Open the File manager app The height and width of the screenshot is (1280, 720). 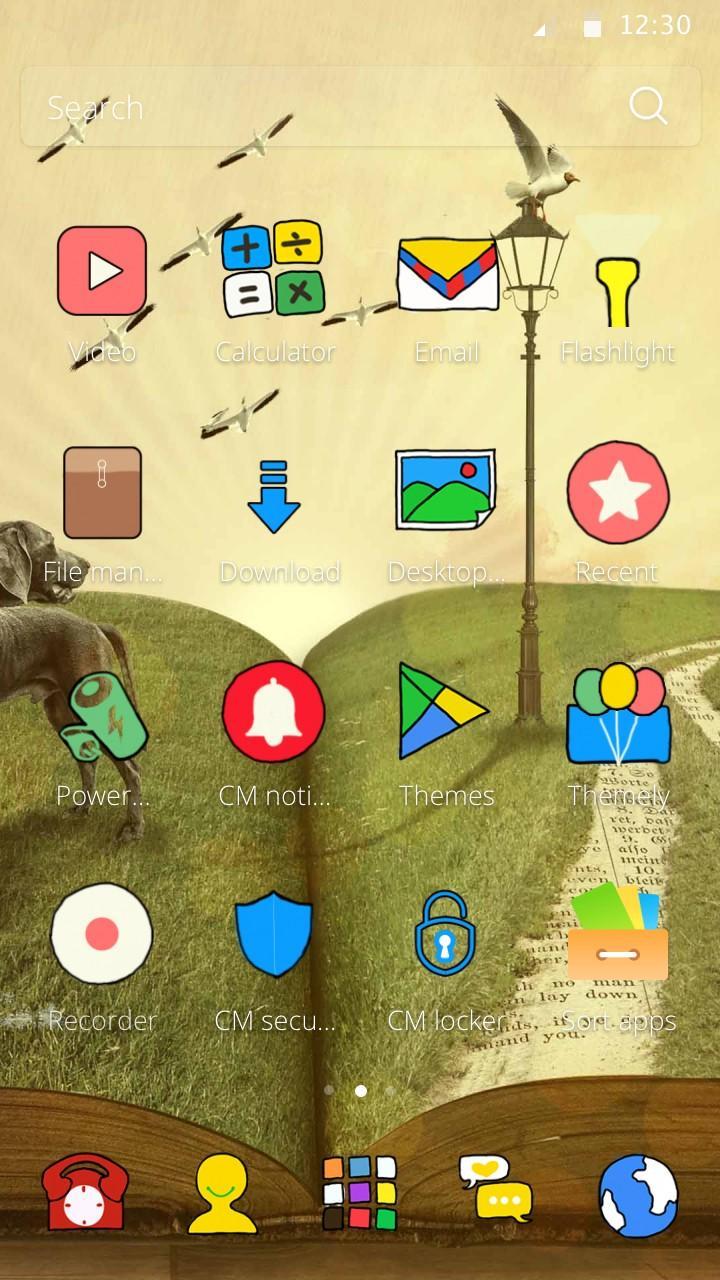click(x=102, y=493)
